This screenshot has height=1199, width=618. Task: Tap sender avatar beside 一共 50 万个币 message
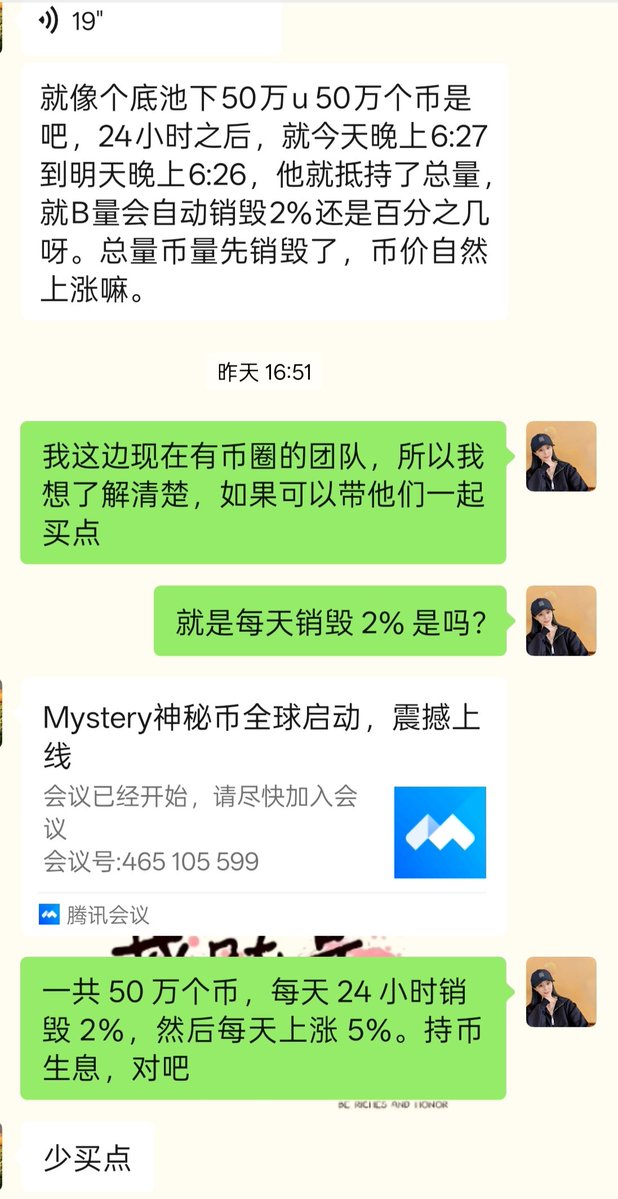(x=561, y=992)
